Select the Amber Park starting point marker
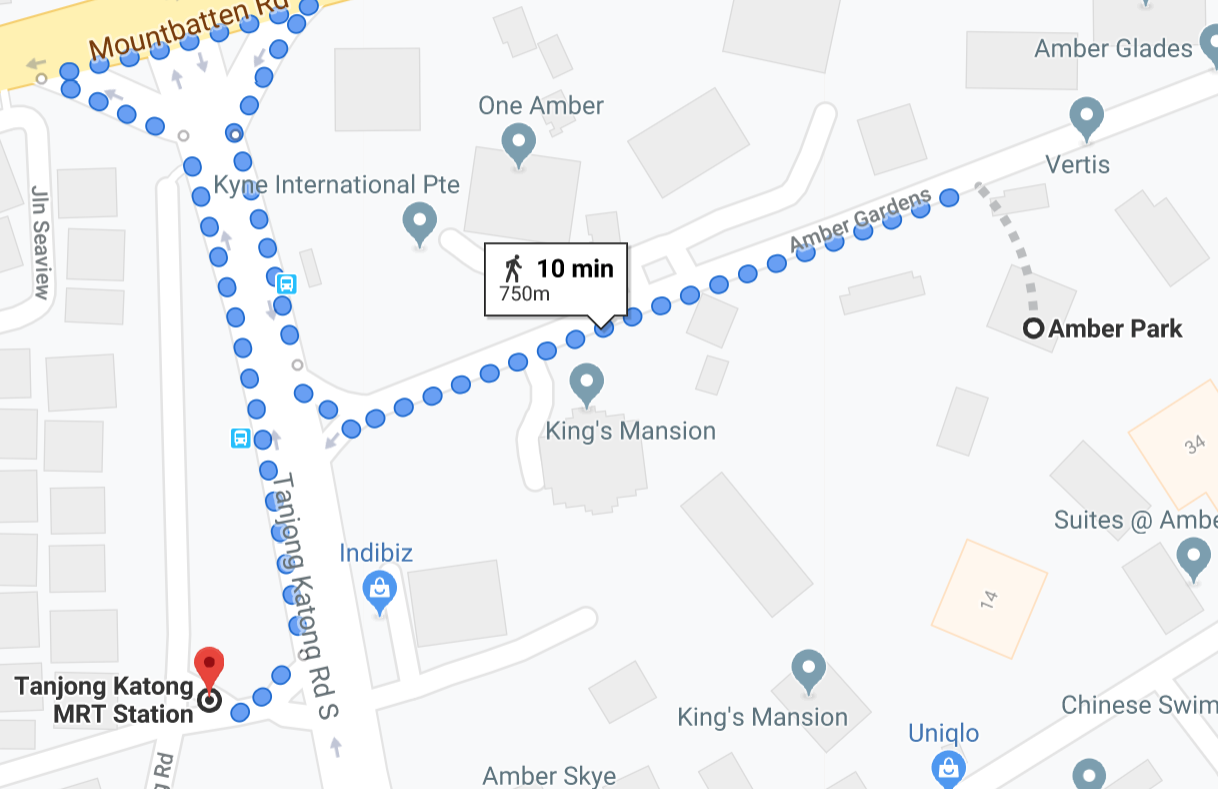 [1034, 328]
